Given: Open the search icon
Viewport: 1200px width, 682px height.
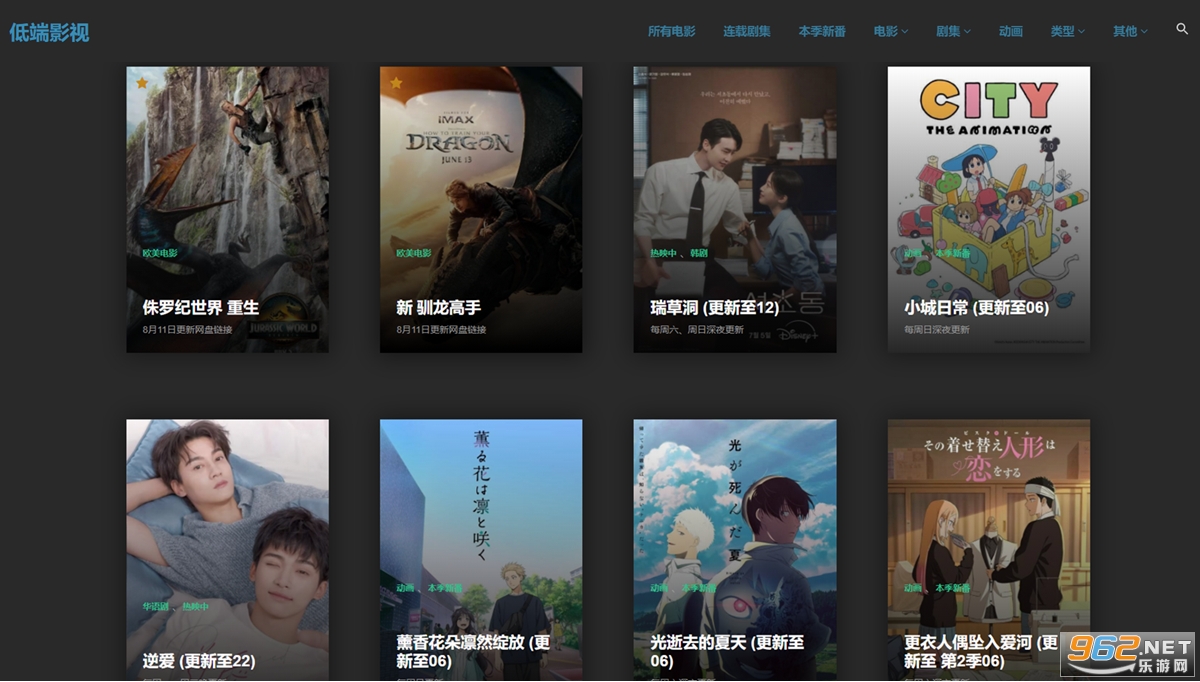Looking at the screenshot, I should (x=1182, y=30).
